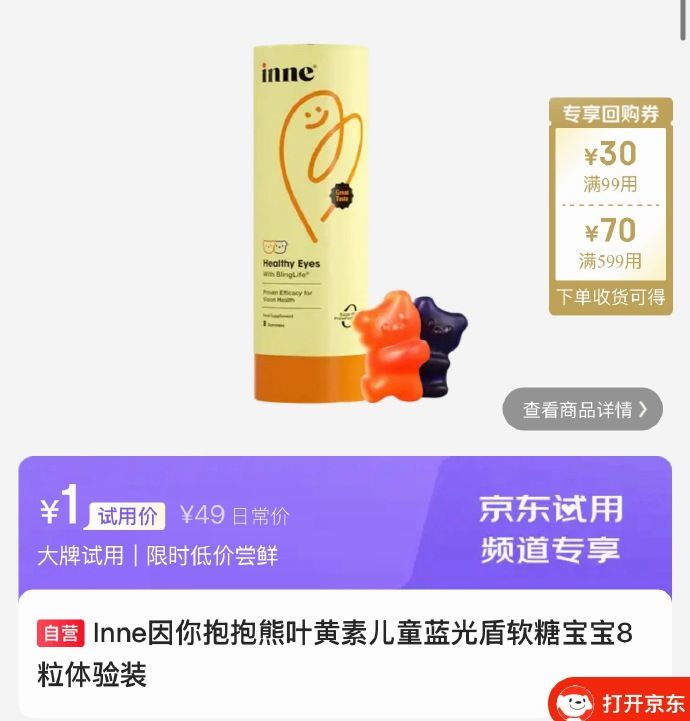Image resolution: width=690 pixels, height=721 pixels.
Task: Tap the 打开京东 button
Action: point(619,699)
